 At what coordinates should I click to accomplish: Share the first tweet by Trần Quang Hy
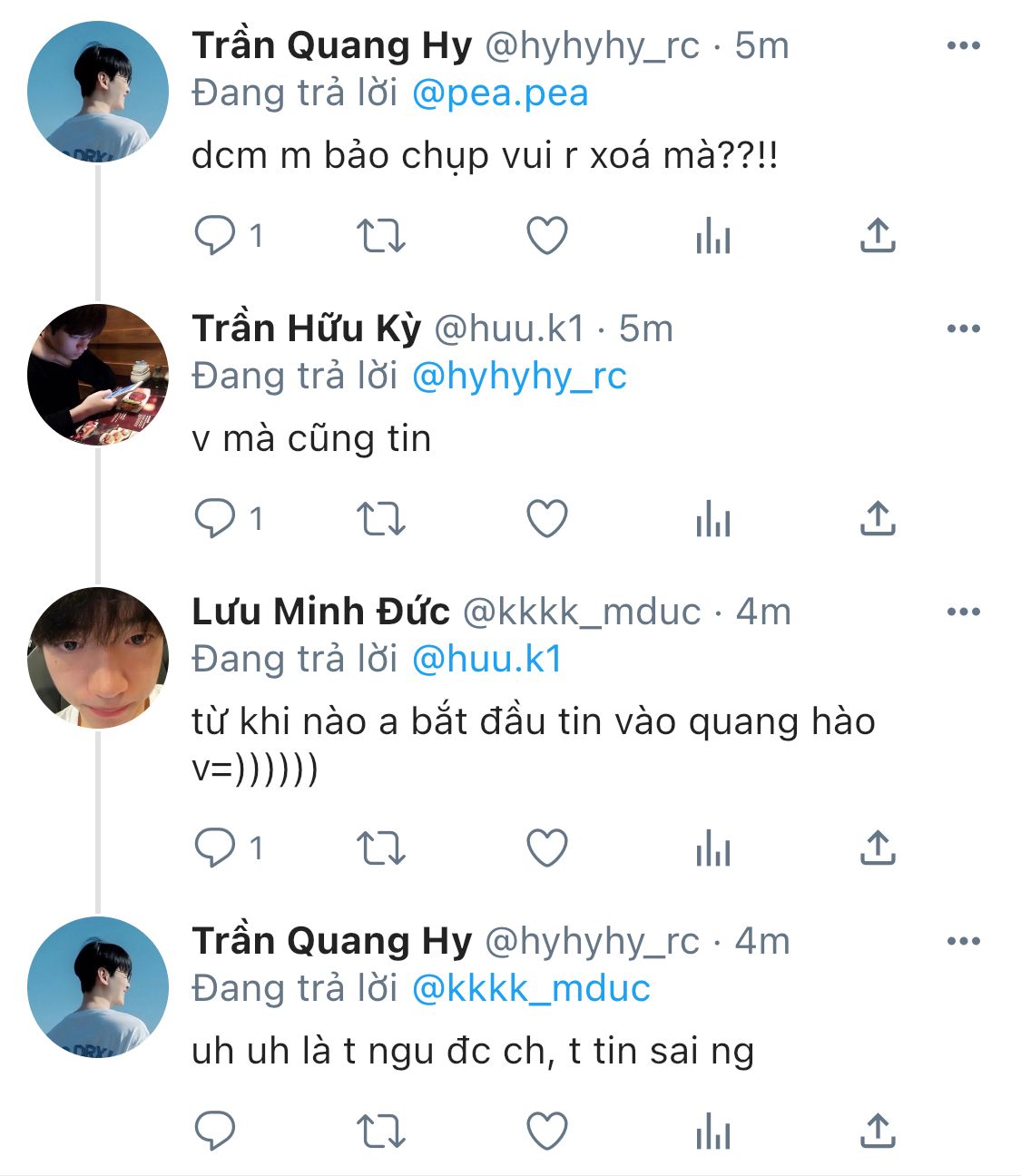[877, 236]
